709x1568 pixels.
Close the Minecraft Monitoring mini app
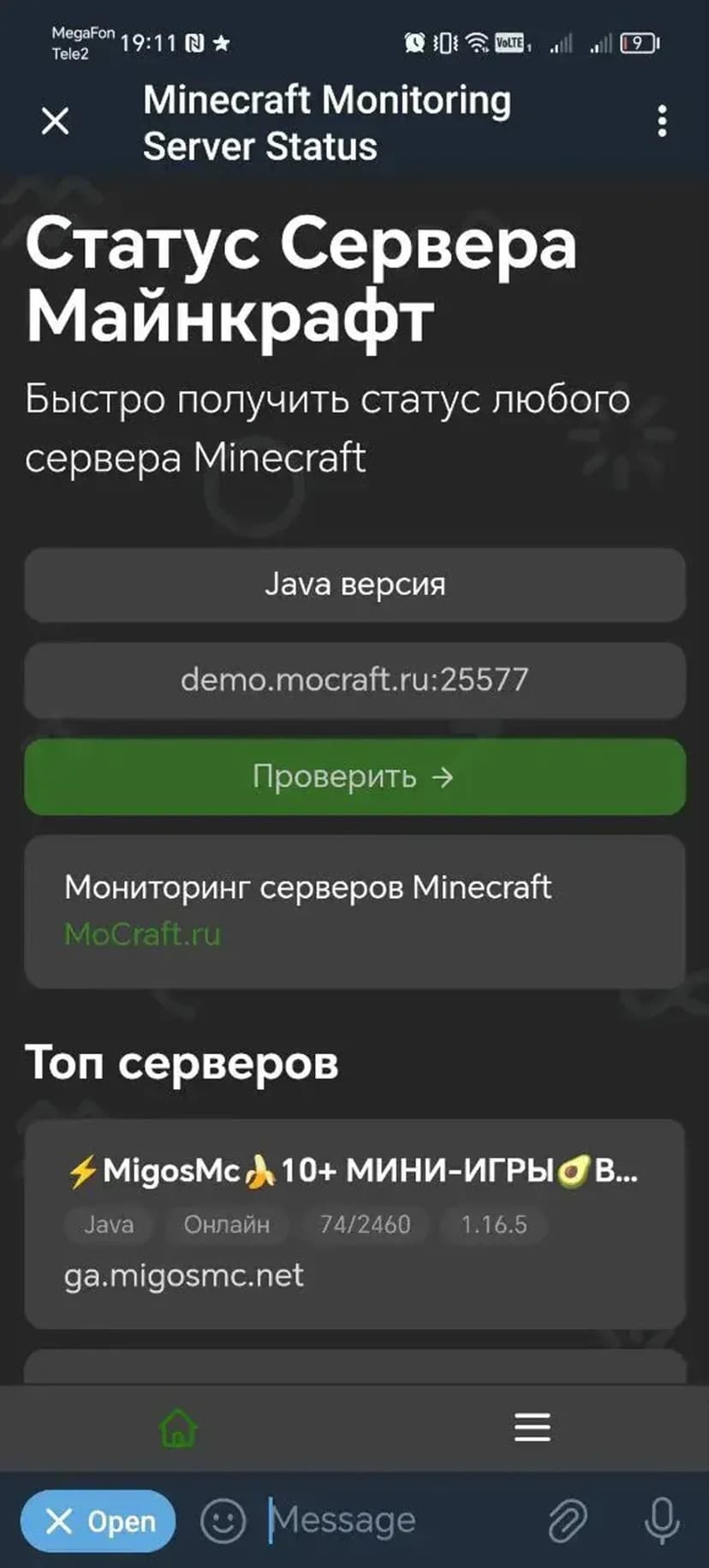56,121
